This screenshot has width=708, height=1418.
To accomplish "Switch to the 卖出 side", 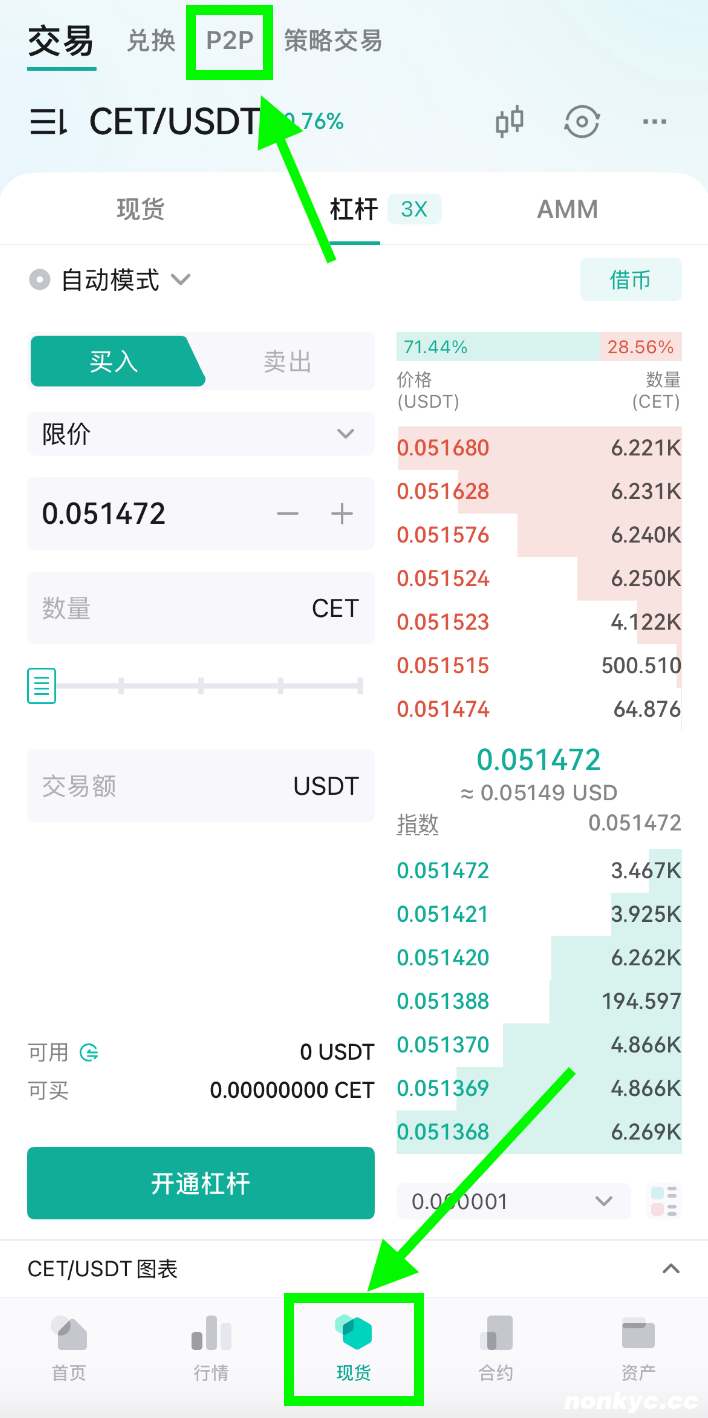I will (287, 361).
